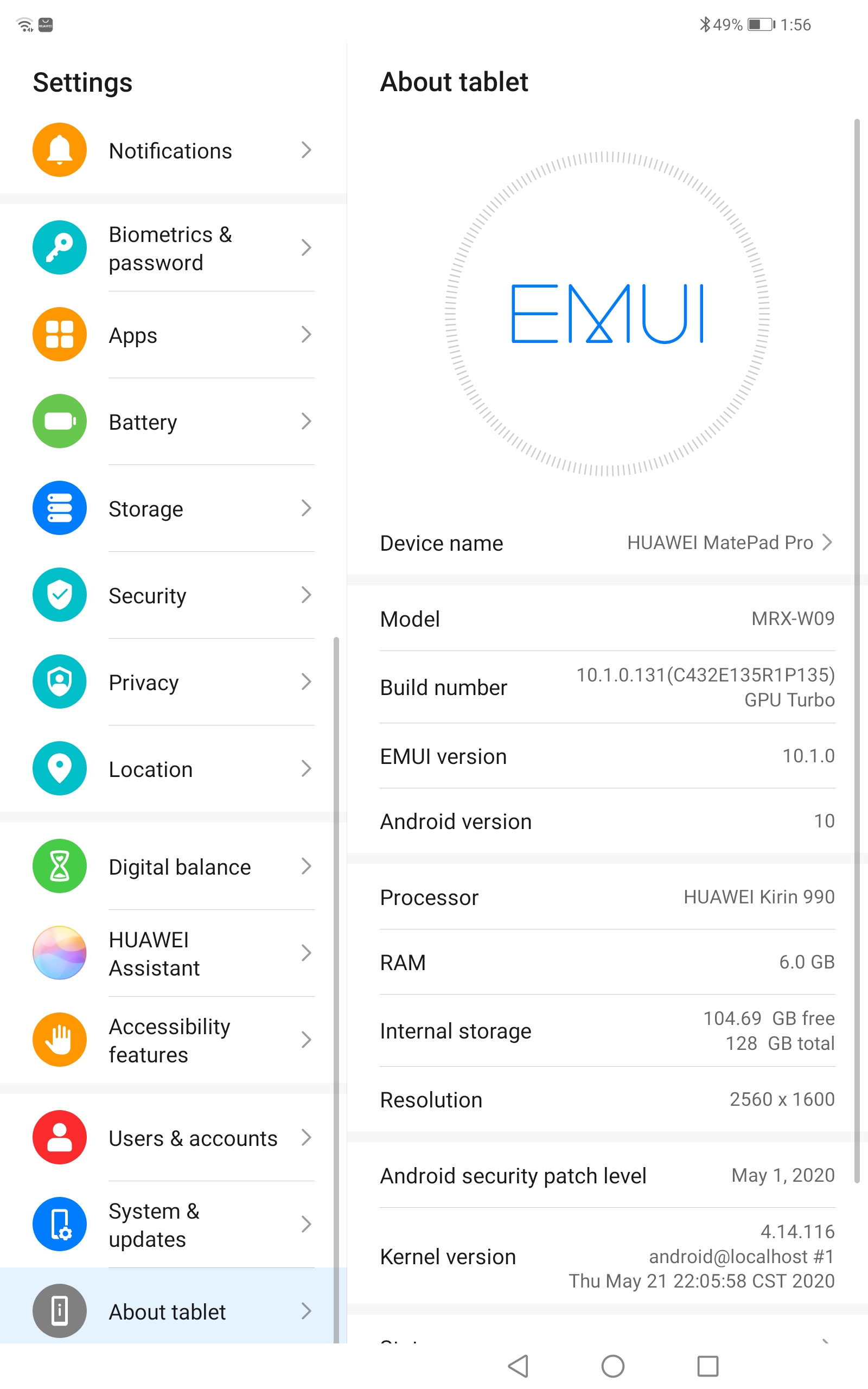Image resolution: width=868 pixels, height=1389 pixels.
Task: Tap the navigation bar back button
Action: pos(519,1366)
